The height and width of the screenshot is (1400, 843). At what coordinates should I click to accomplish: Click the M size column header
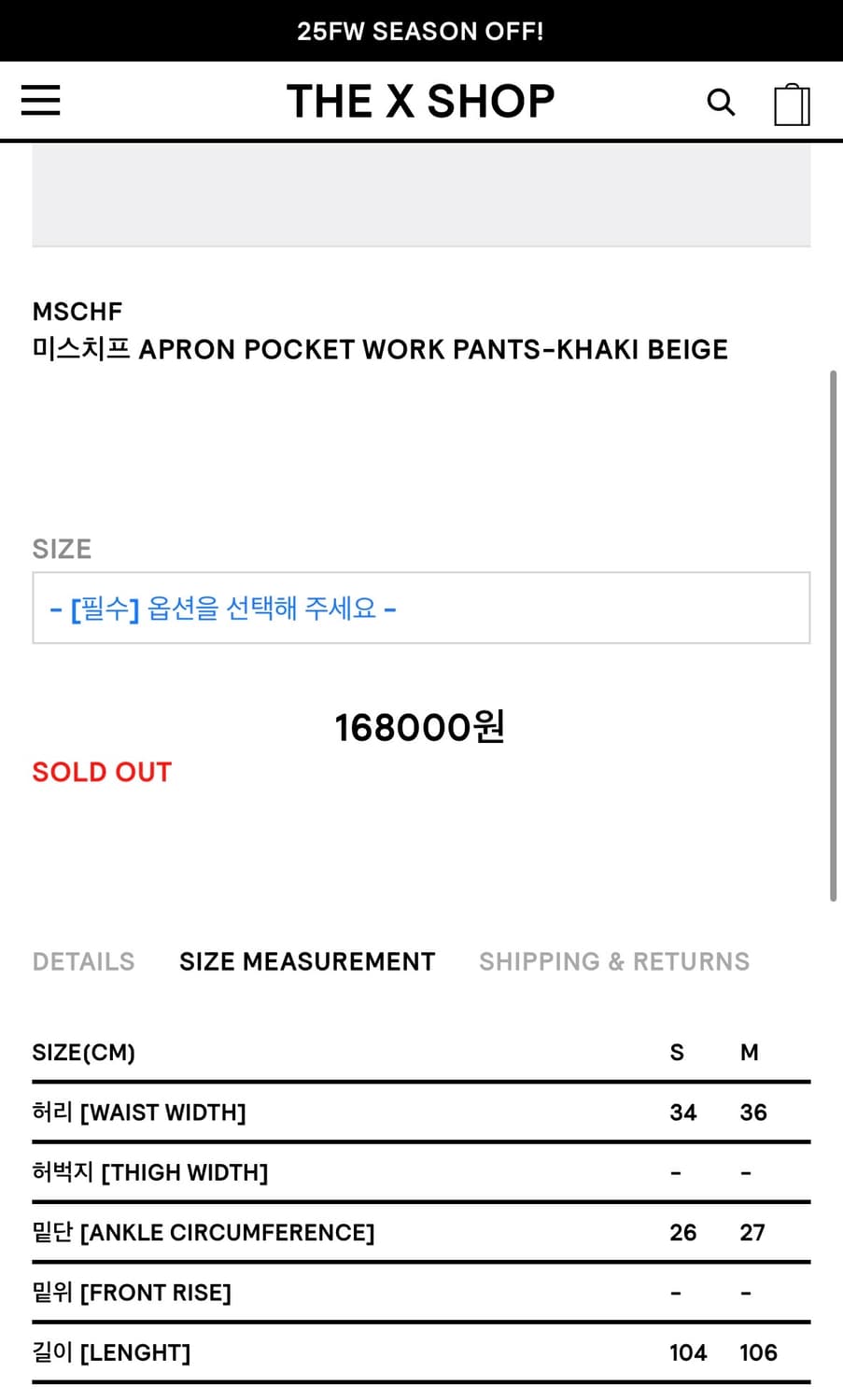[749, 1052]
